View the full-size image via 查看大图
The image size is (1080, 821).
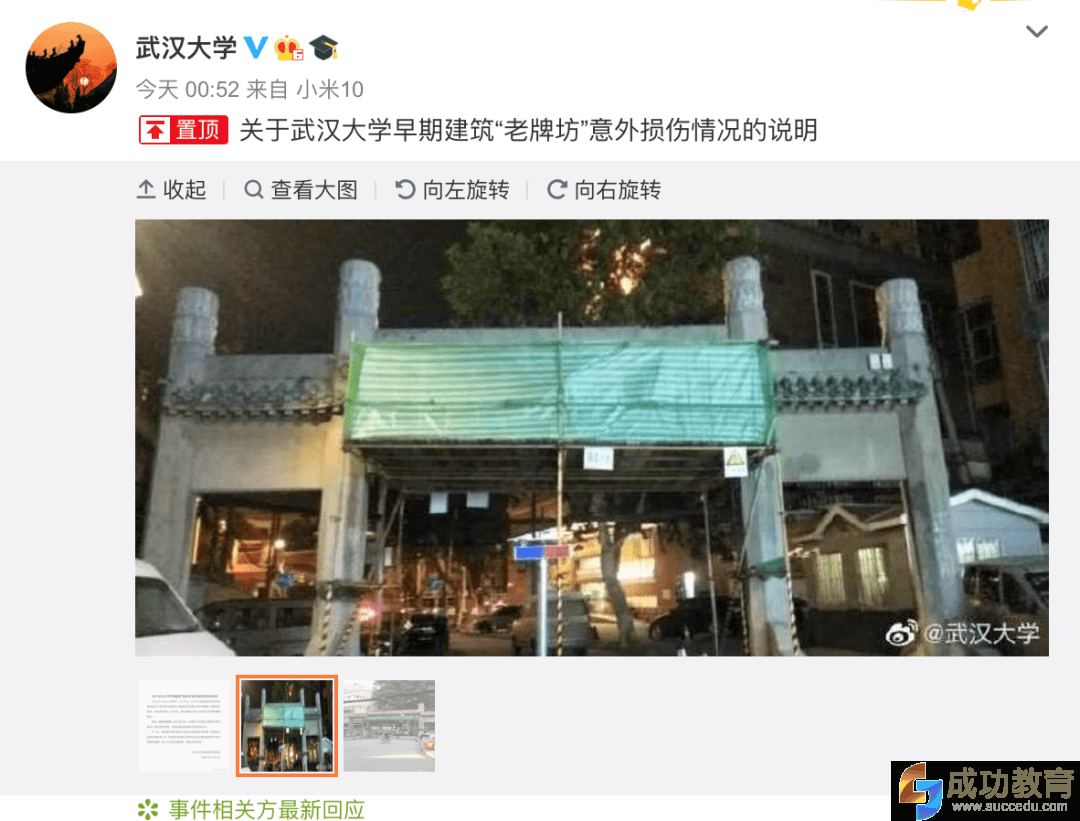pos(301,190)
